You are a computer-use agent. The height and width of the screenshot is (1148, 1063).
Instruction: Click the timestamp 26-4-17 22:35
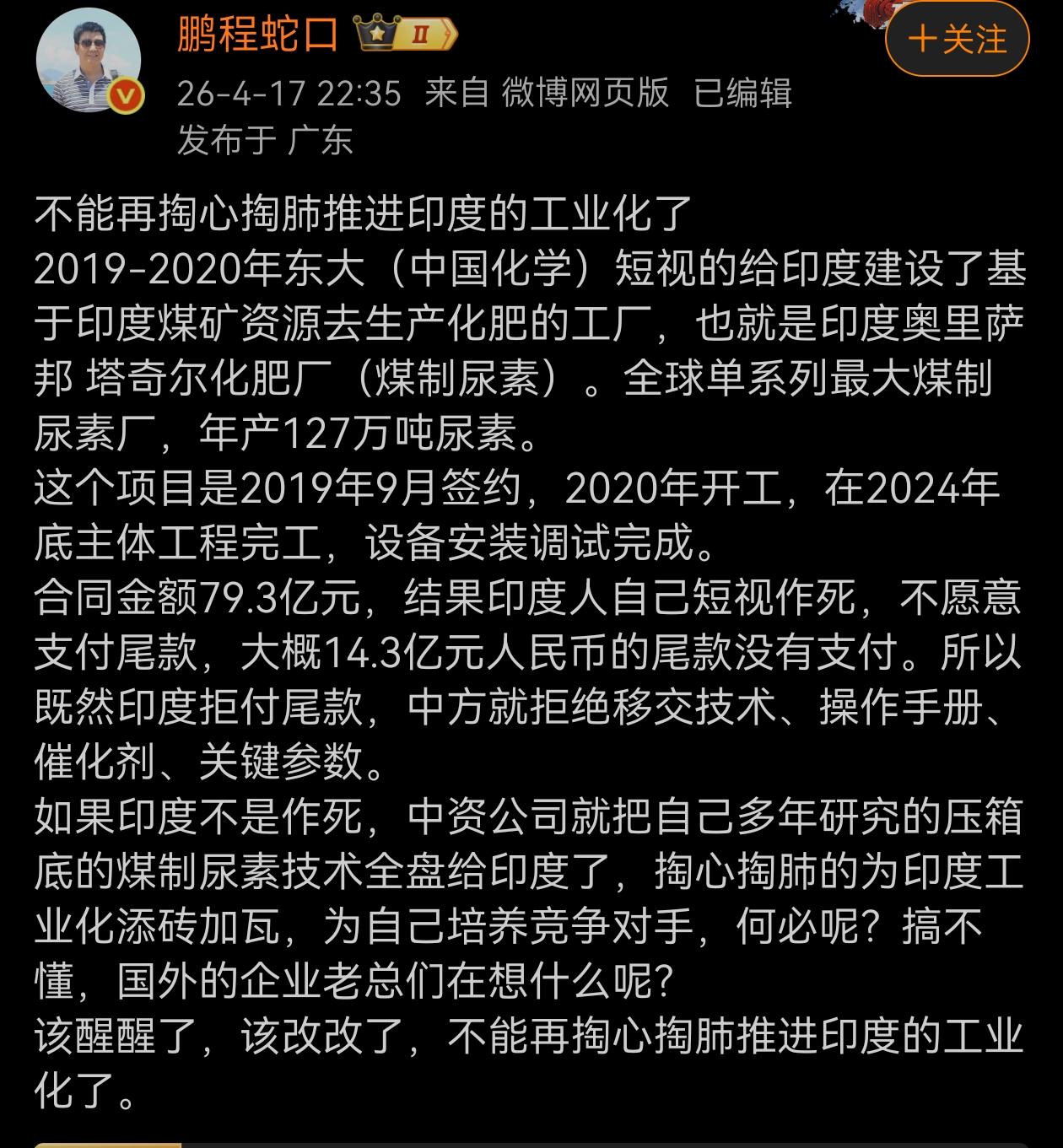[x=287, y=97]
